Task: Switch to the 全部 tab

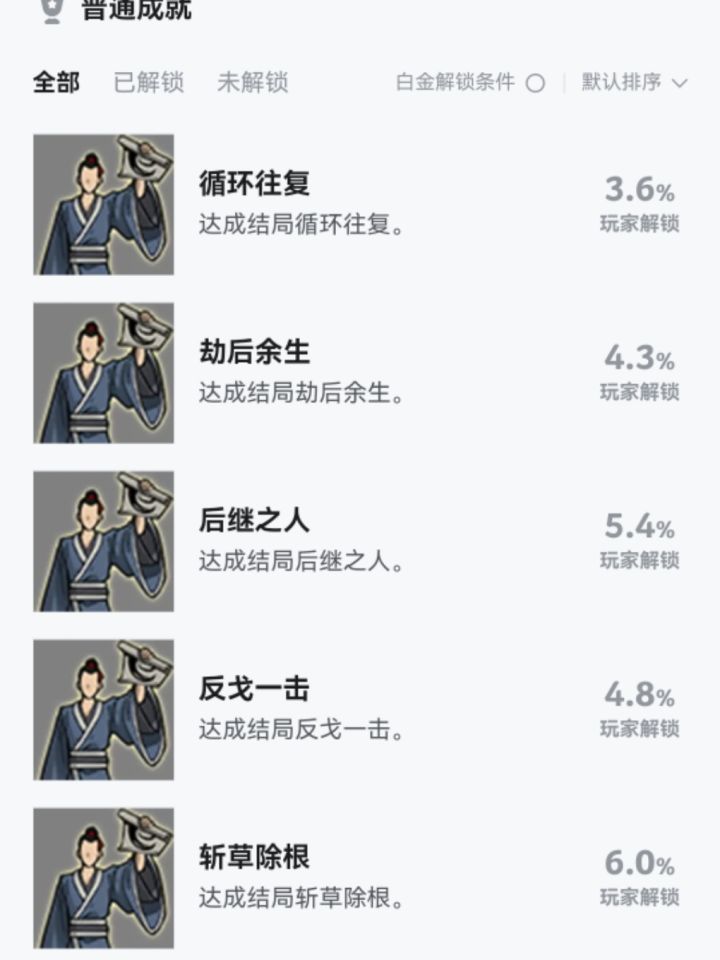Action: [56, 83]
